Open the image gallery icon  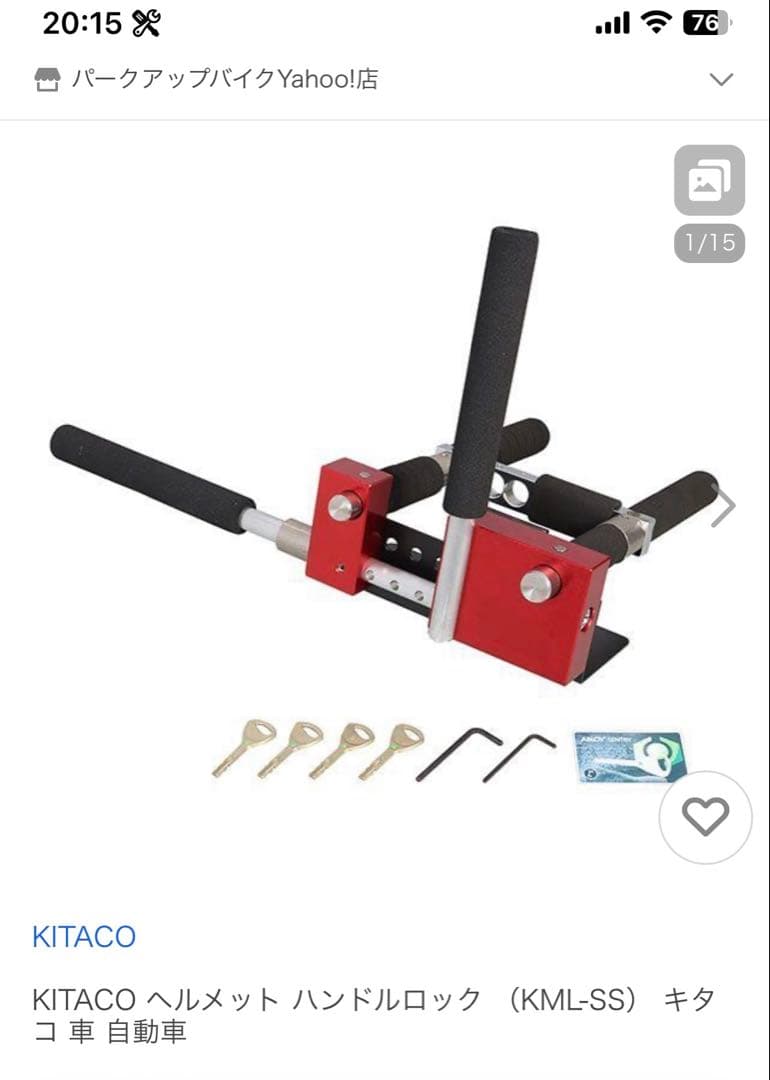tap(709, 181)
